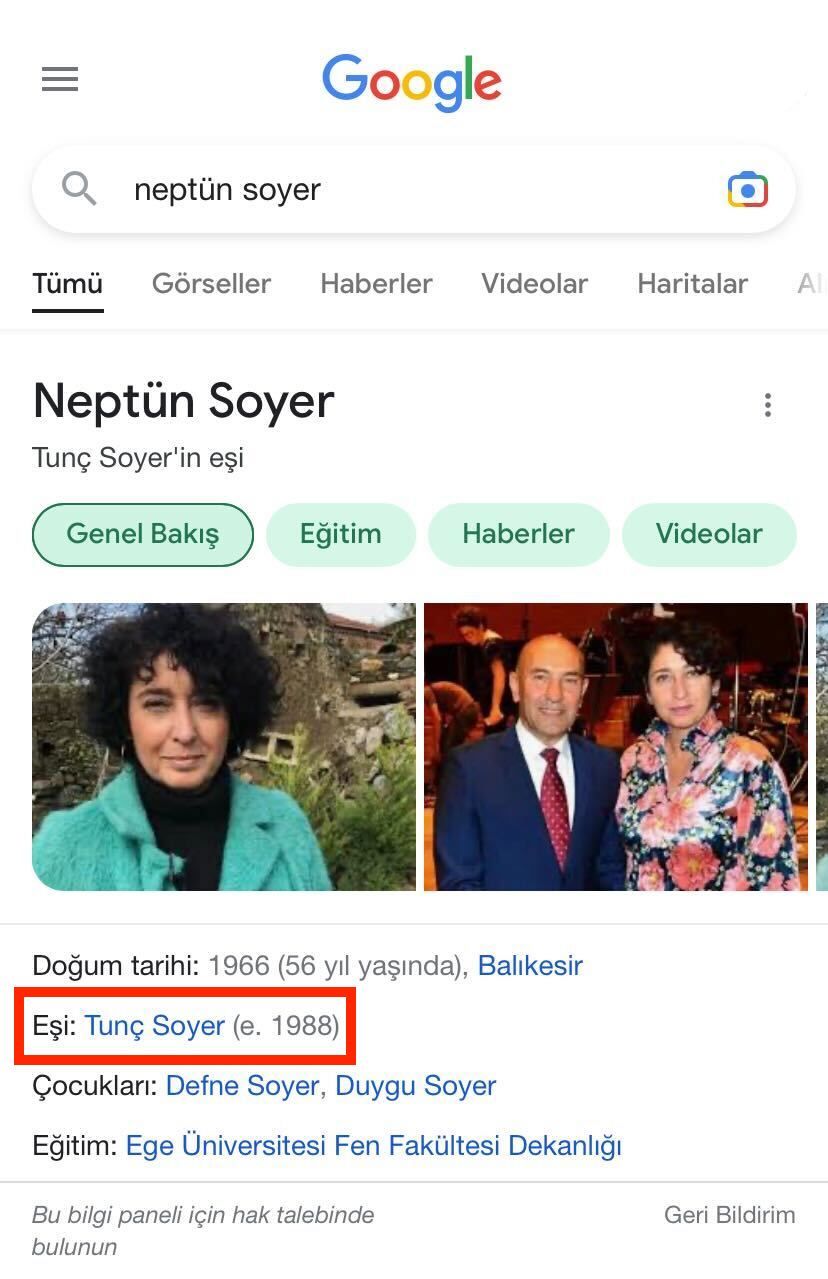Open the Ege Üniversitesi Fen Fakültesi link
Viewport: 828px width, 1279px height.
coord(373,1145)
